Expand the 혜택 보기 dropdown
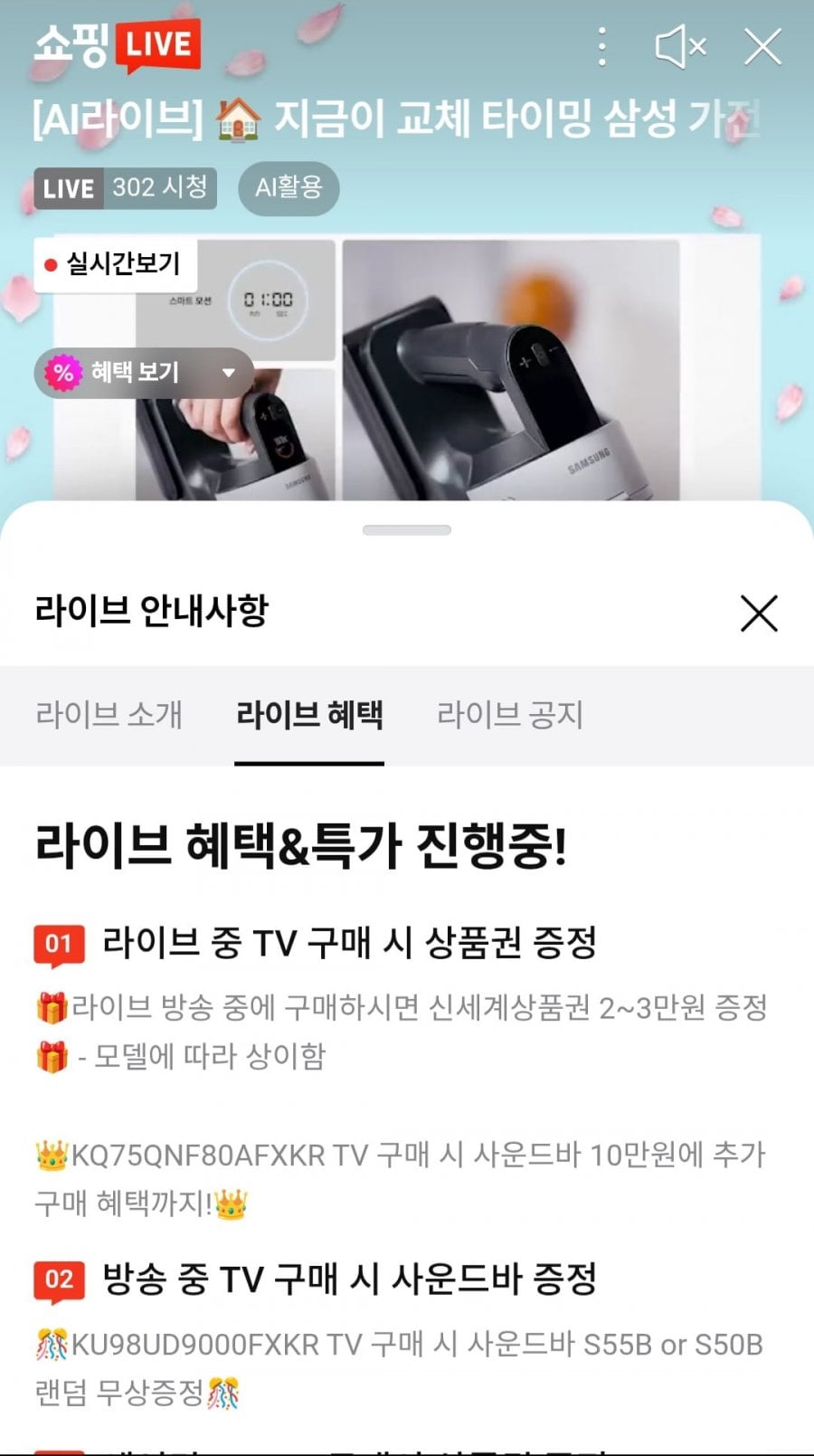This screenshot has height=1456, width=814. pos(145,372)
